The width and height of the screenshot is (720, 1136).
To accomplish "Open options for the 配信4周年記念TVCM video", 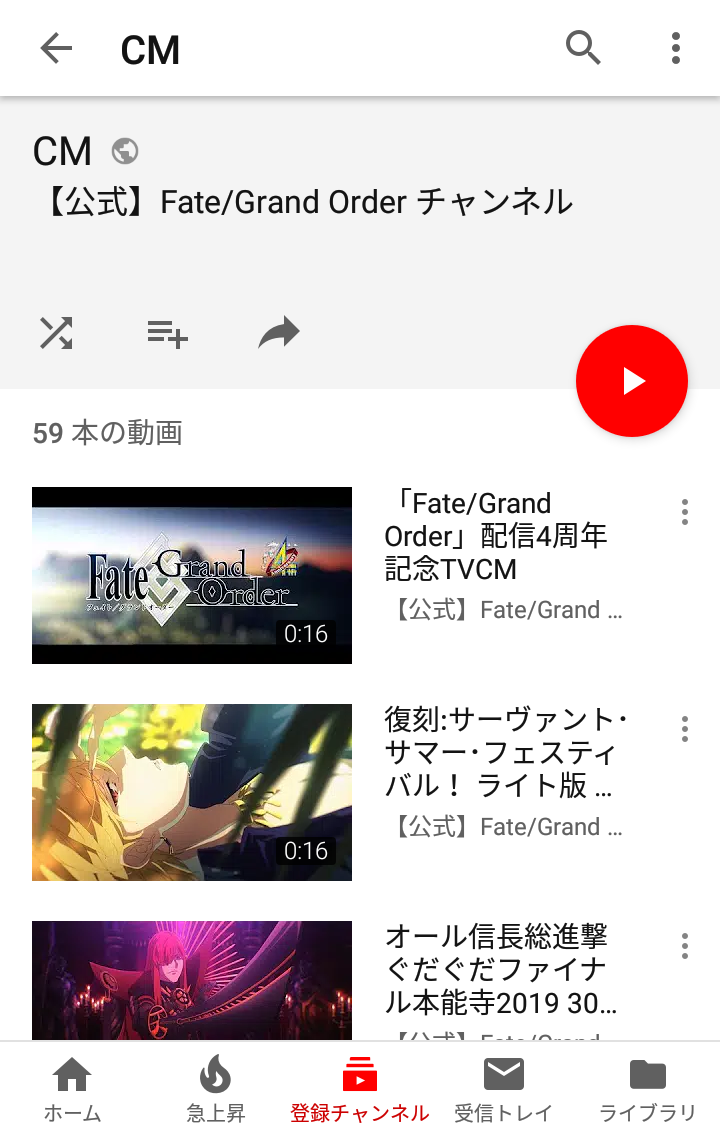I will pos(685,512).
